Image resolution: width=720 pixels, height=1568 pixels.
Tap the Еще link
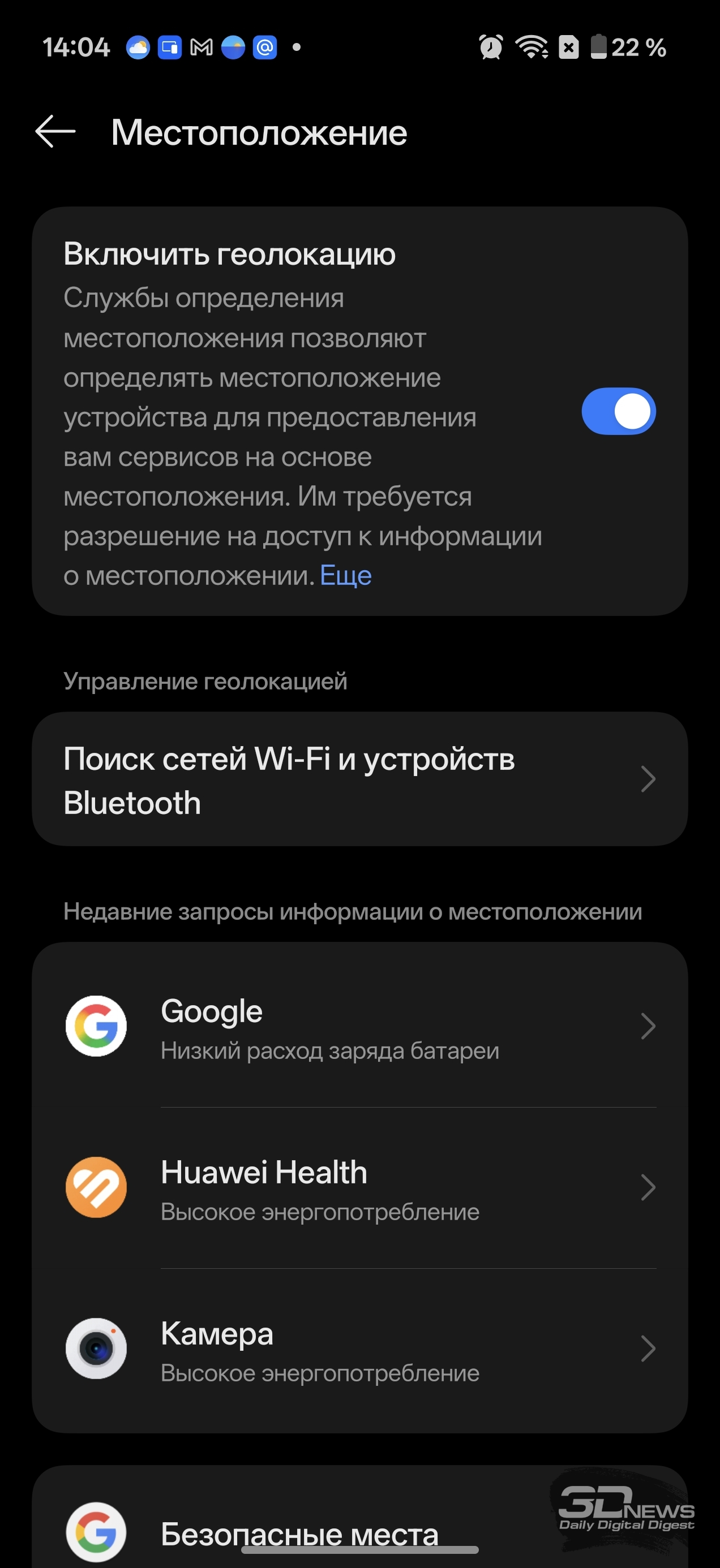[x=345, y=576]
